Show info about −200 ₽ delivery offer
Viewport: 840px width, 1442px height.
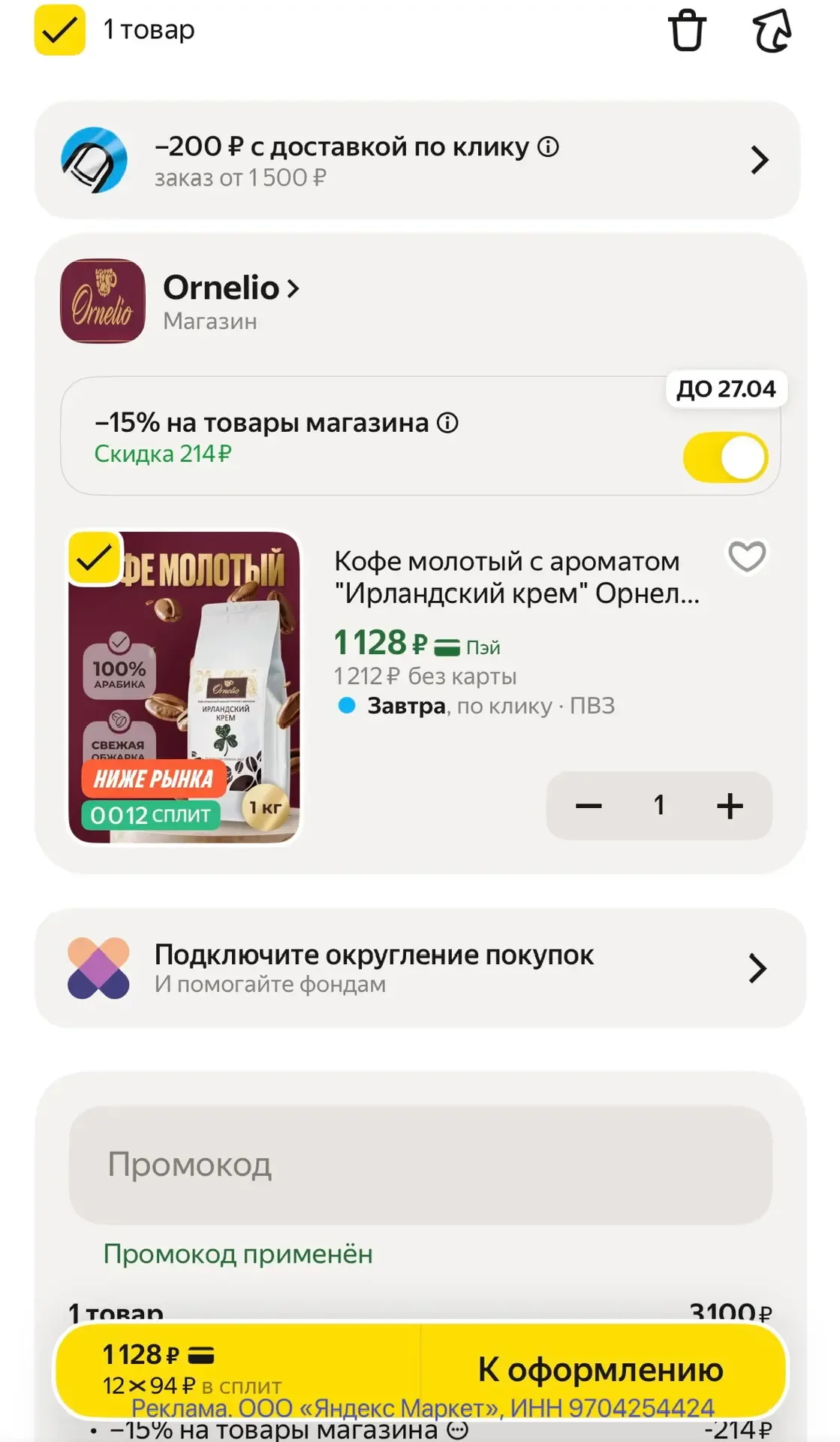tap(549, 147)
